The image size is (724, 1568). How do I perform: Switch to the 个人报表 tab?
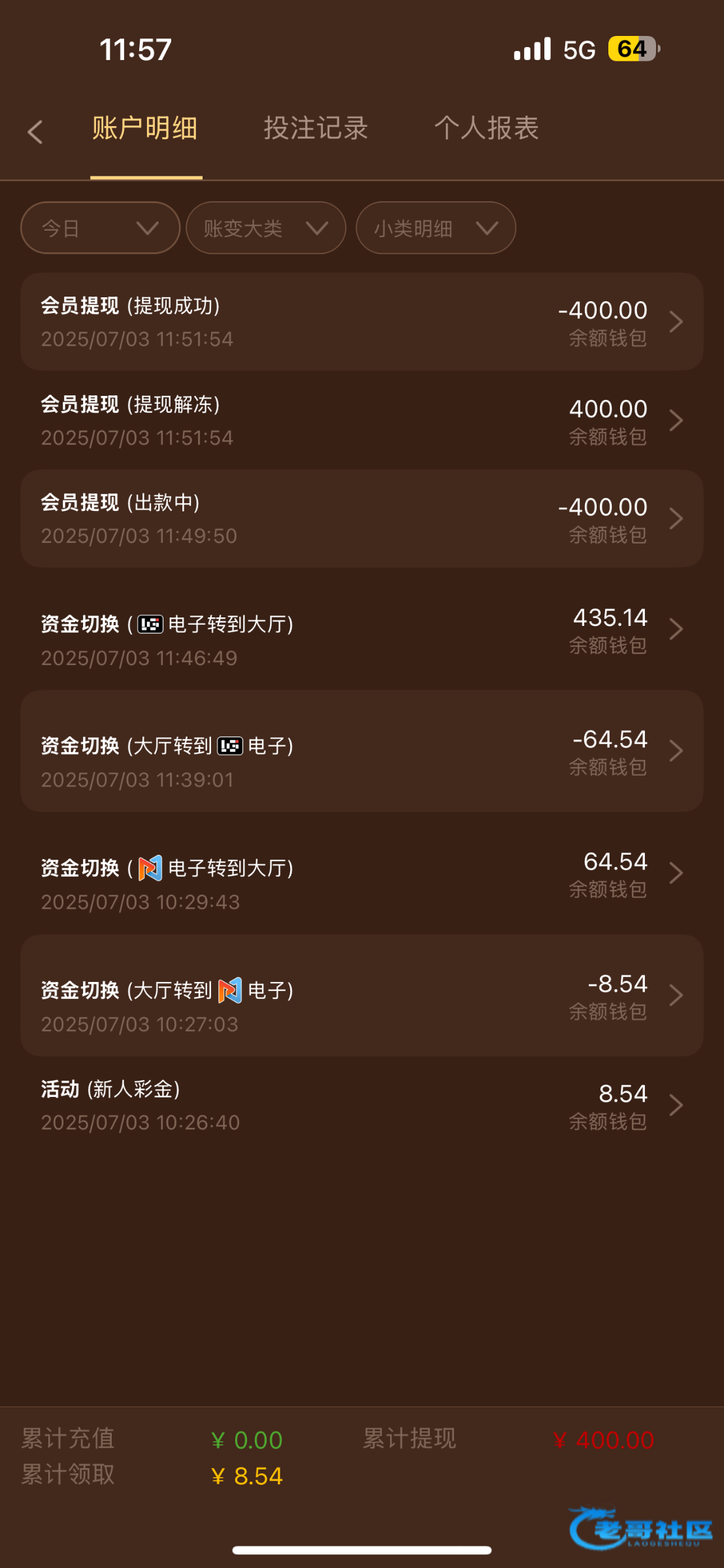pyautogui.click(x=487, y=128)
